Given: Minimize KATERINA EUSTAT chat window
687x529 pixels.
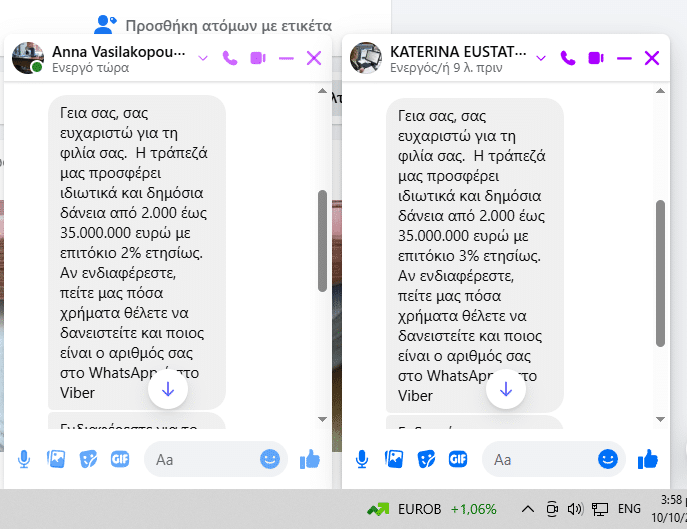Looking at the screenshot, I should (625, 58).
